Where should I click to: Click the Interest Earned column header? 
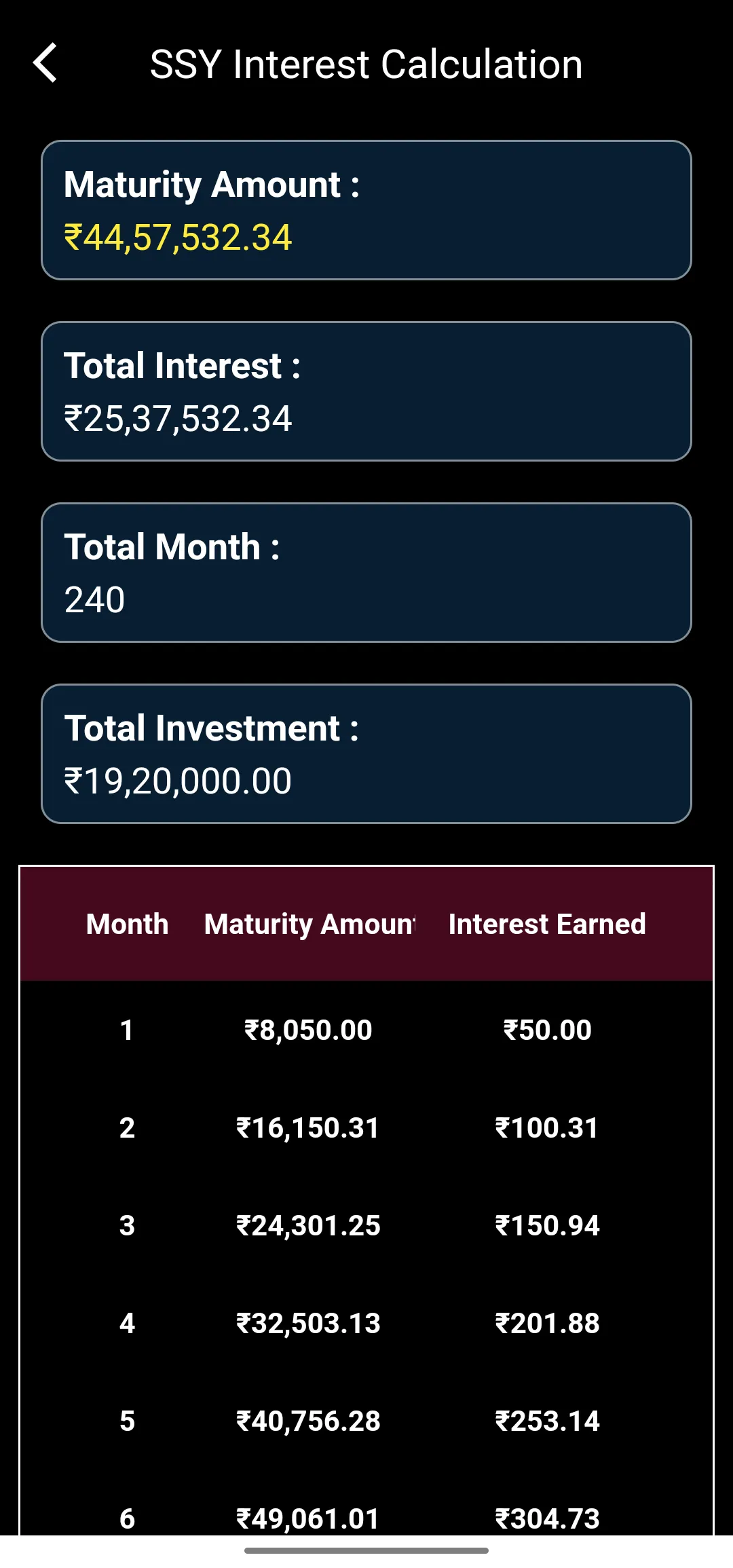pos(547,924)
